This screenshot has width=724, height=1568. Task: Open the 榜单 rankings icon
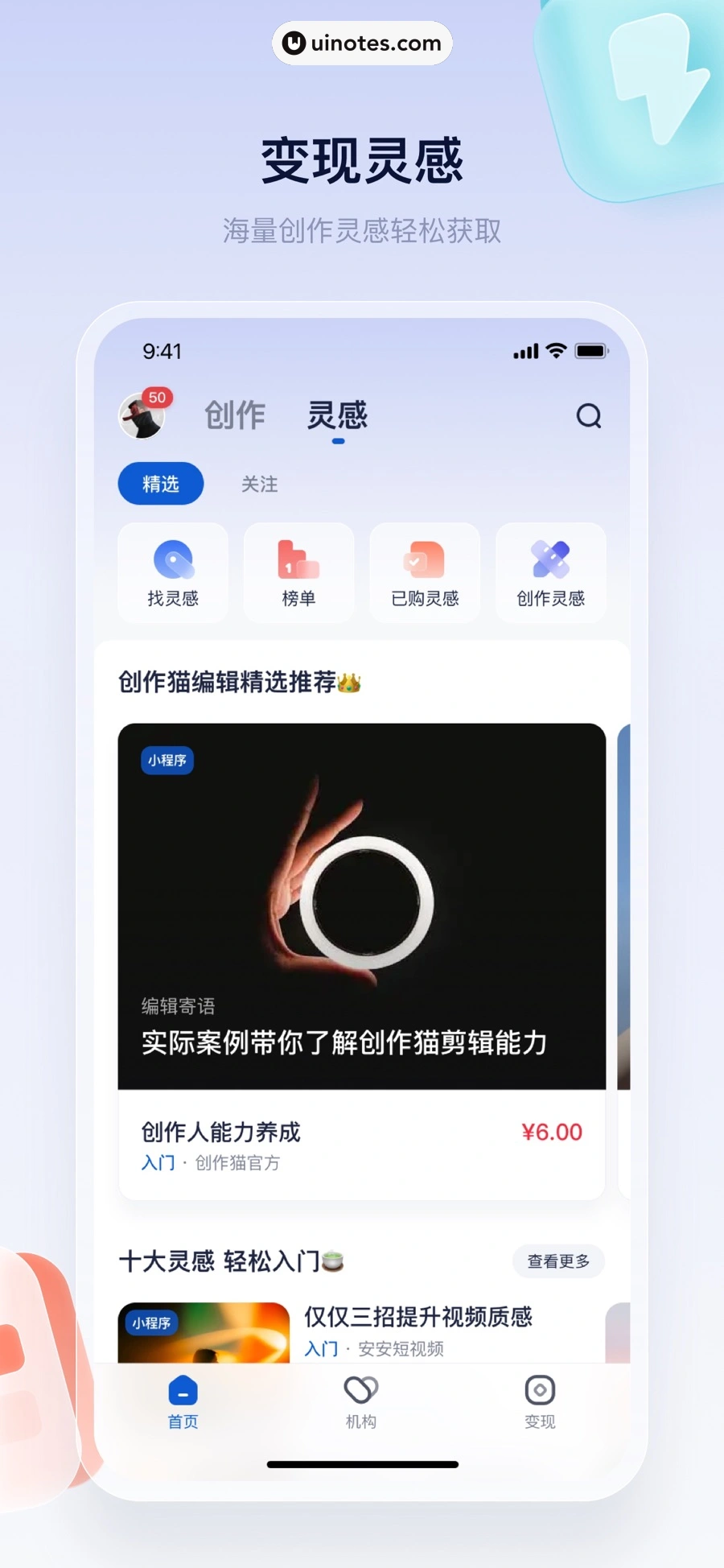click(x=298, y=571)
